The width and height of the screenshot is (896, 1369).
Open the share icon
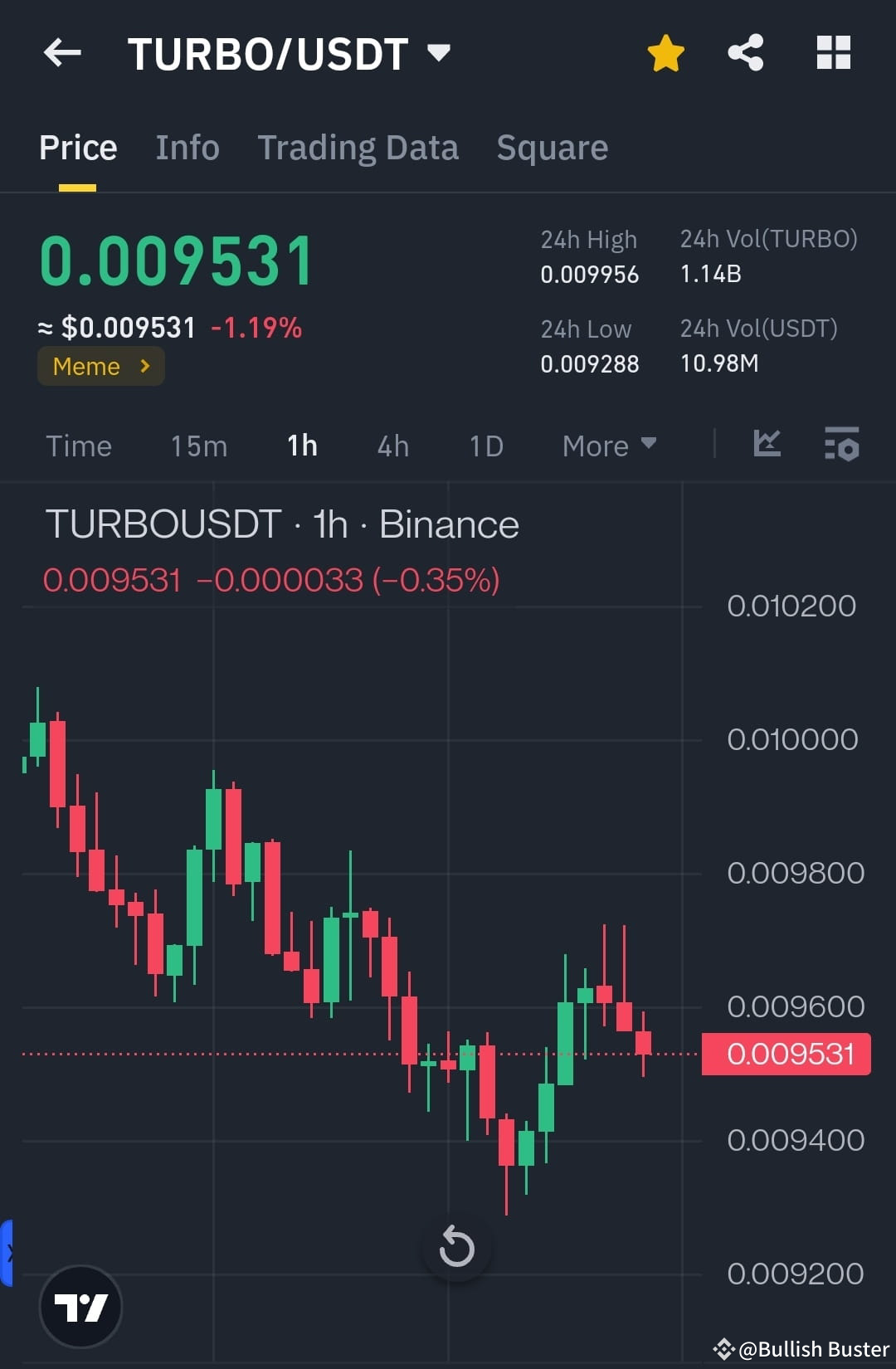click(x=746, y=51)
